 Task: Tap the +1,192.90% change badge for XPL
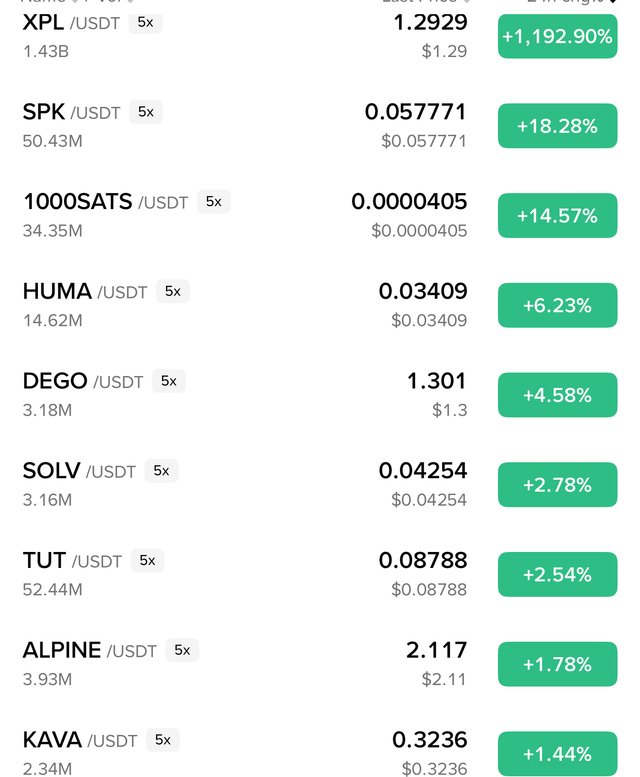tap(557, 36)
